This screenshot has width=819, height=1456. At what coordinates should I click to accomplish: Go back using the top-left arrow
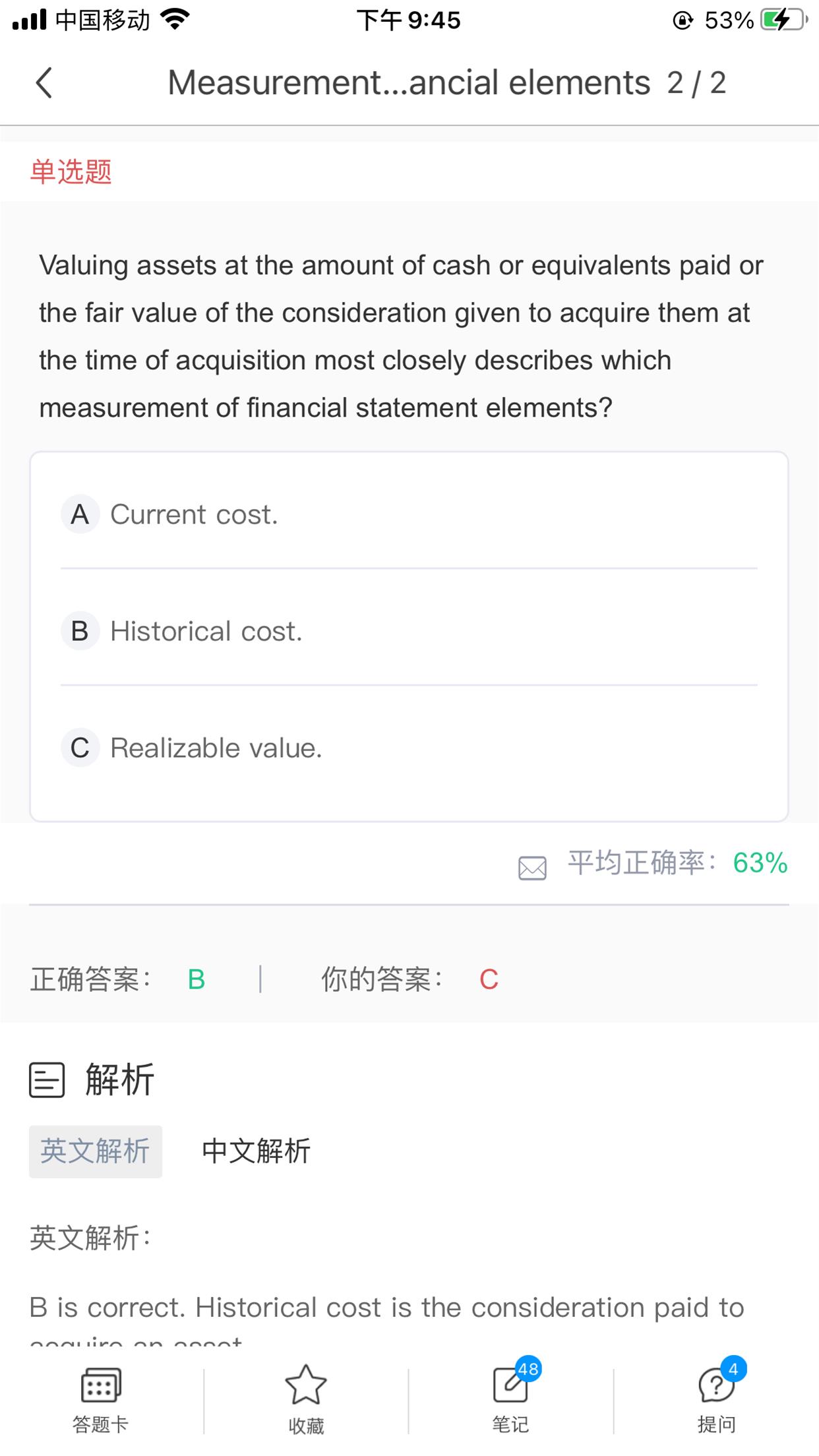click(44, 84)
